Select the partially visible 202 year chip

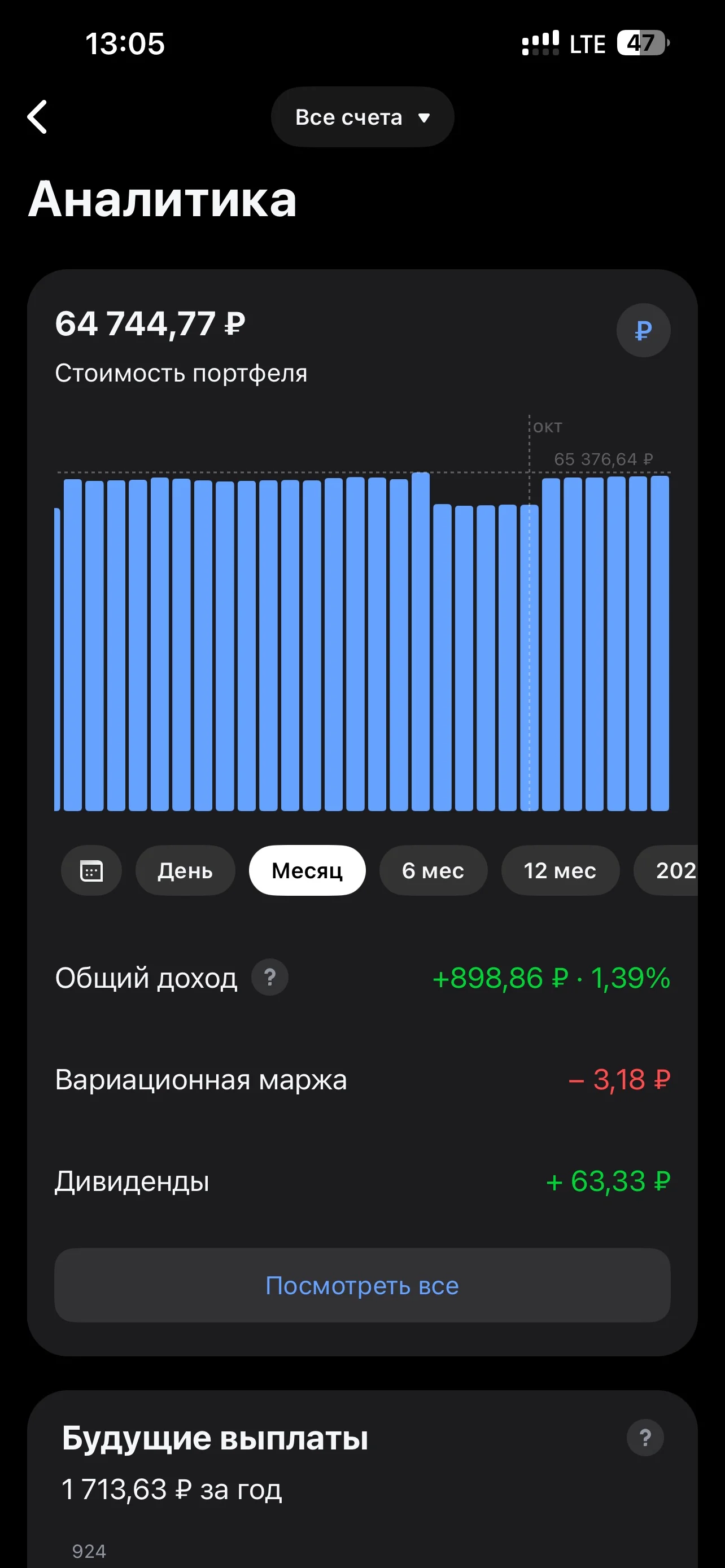point(667,870)
